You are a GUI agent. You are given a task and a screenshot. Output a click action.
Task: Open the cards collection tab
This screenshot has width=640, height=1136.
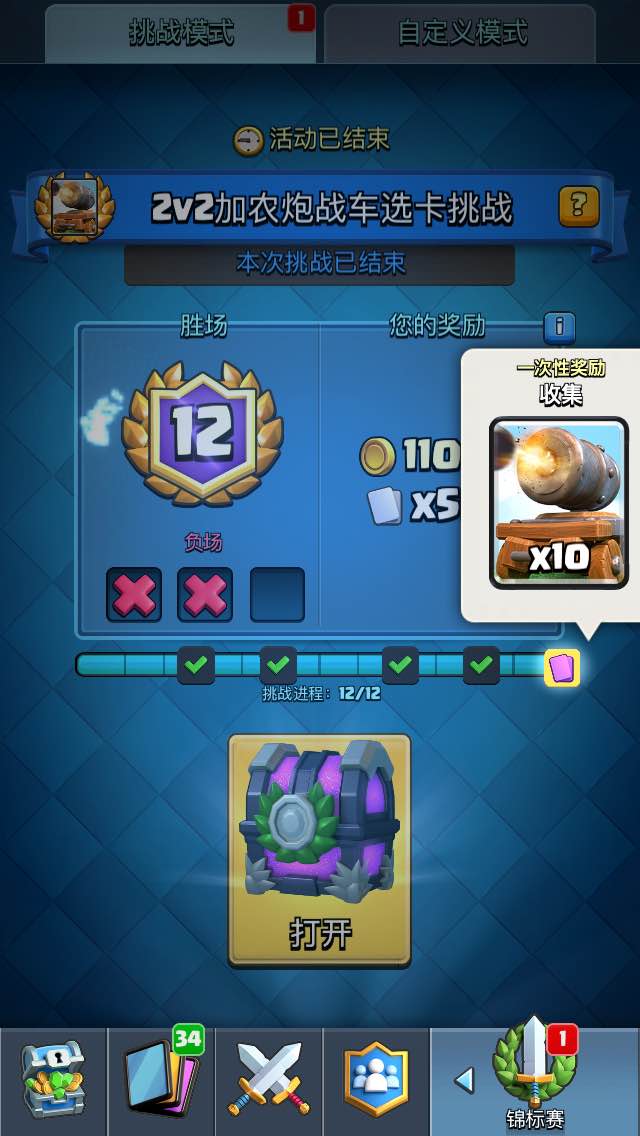[162, 1080]
